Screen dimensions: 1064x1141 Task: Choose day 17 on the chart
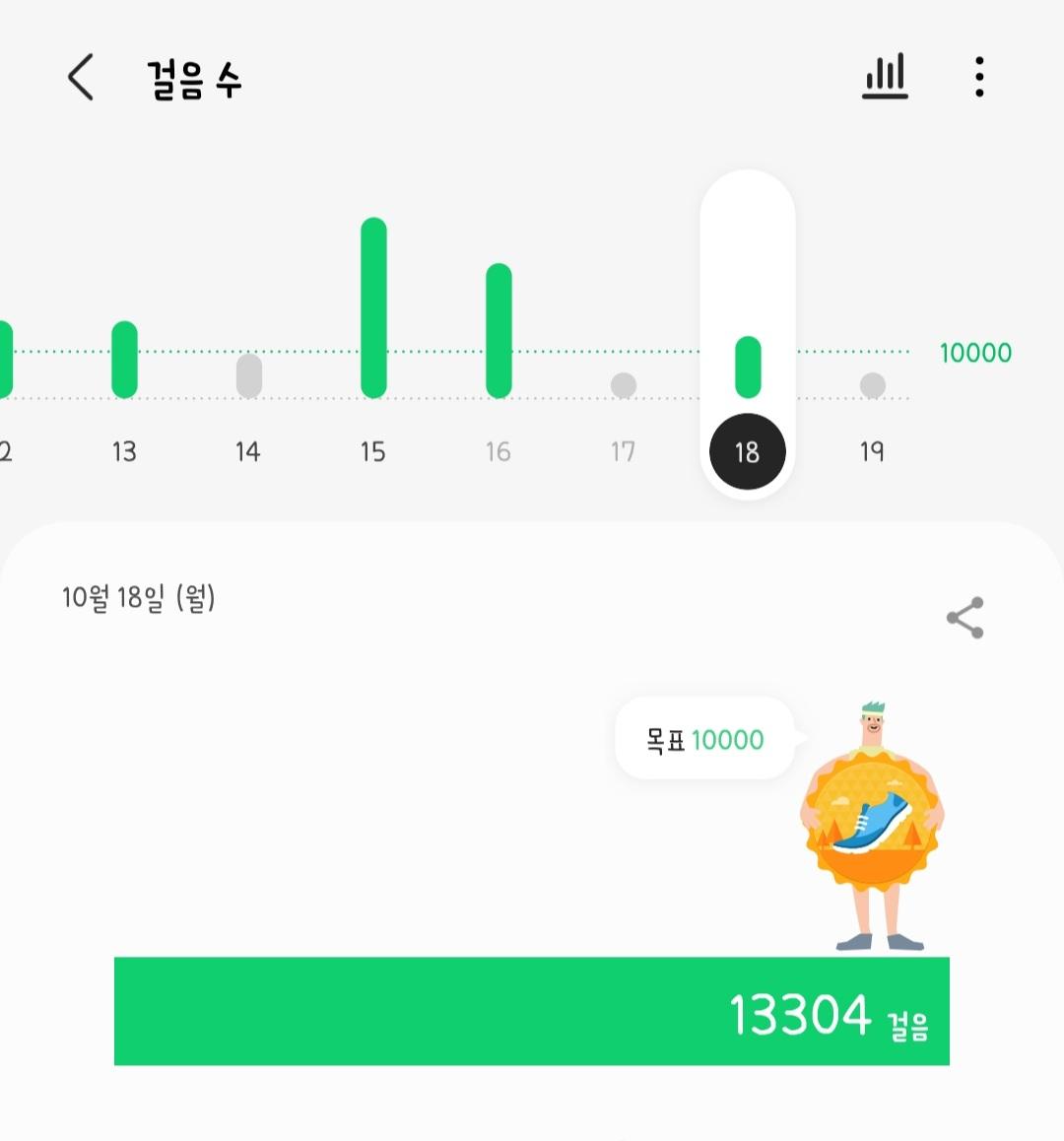point(623,451)
